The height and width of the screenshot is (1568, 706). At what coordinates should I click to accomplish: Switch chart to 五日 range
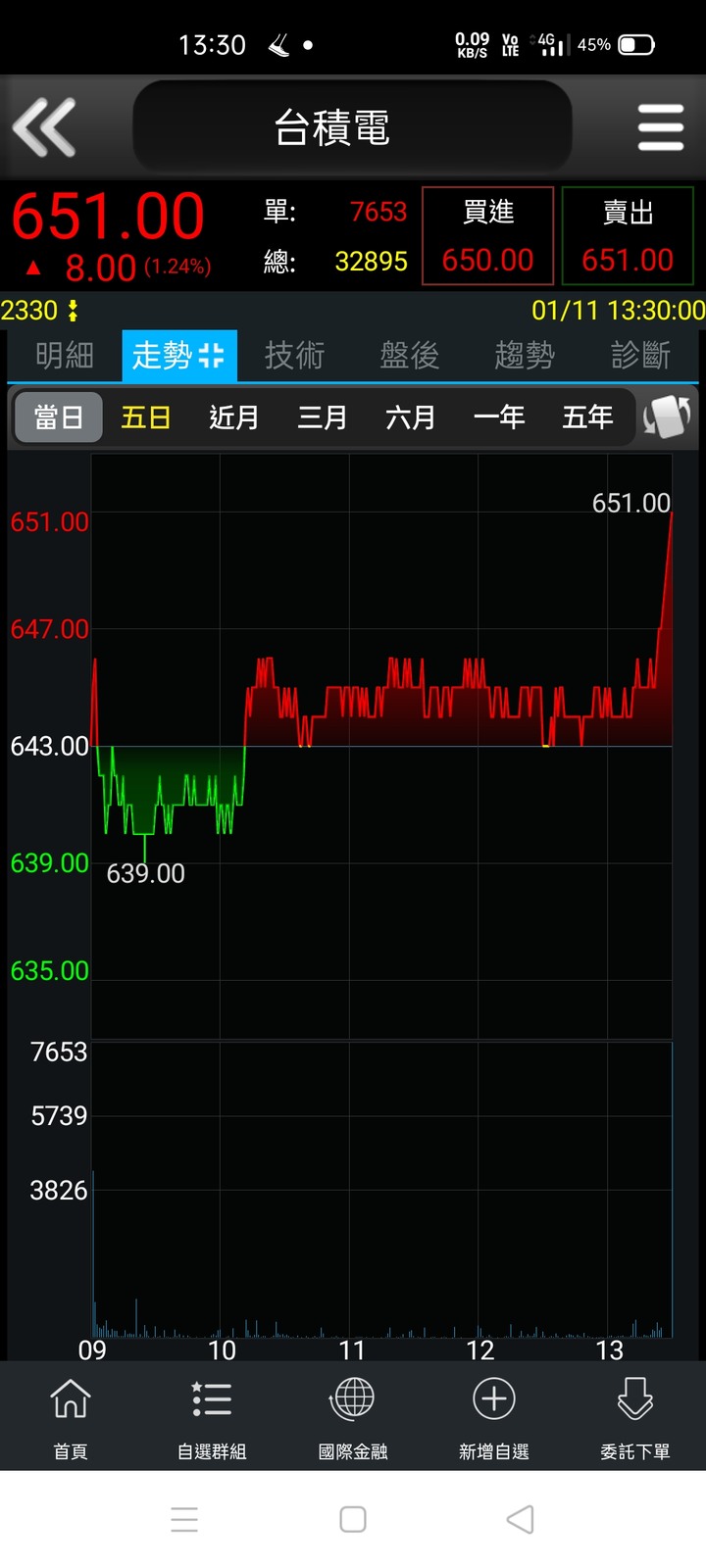coord(146,417)
